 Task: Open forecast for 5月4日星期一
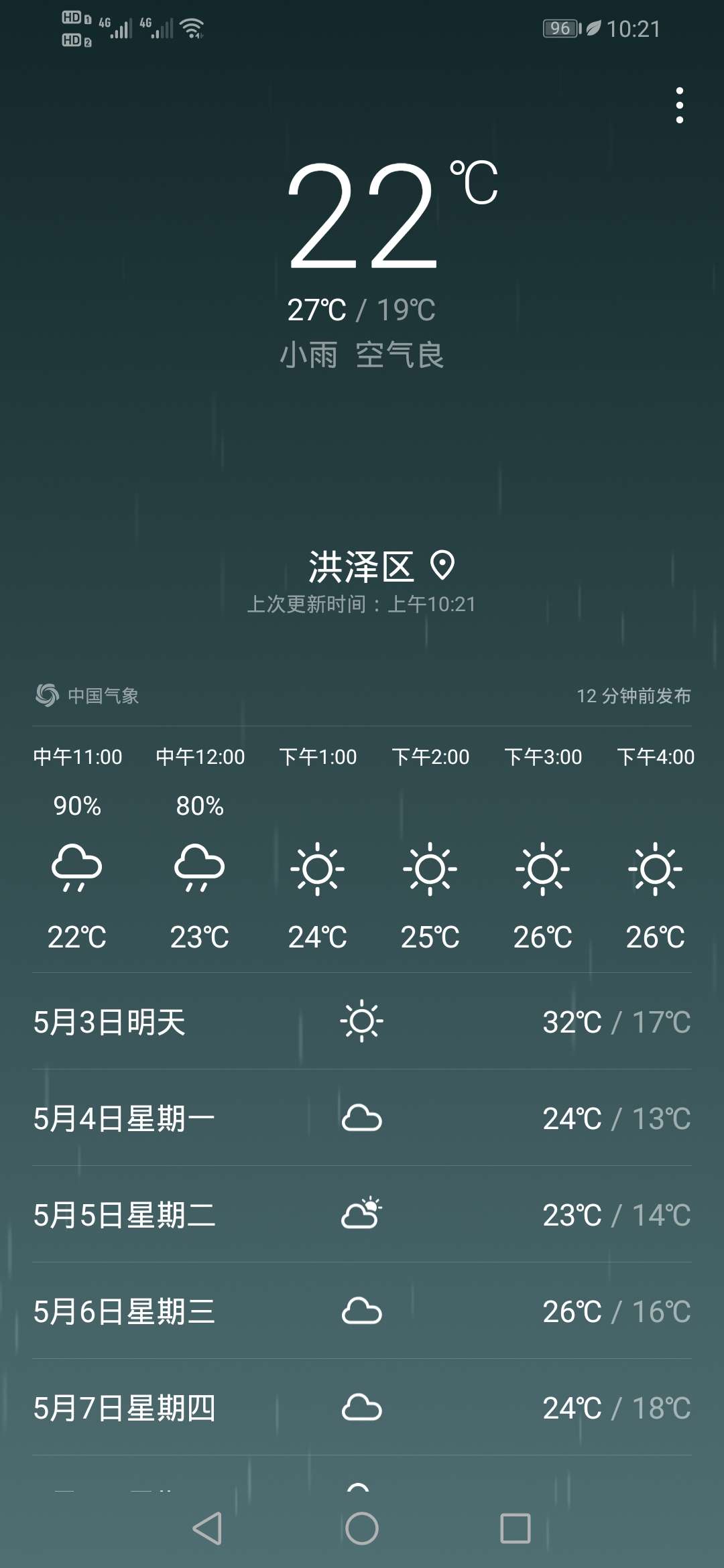coord(362,1118)
